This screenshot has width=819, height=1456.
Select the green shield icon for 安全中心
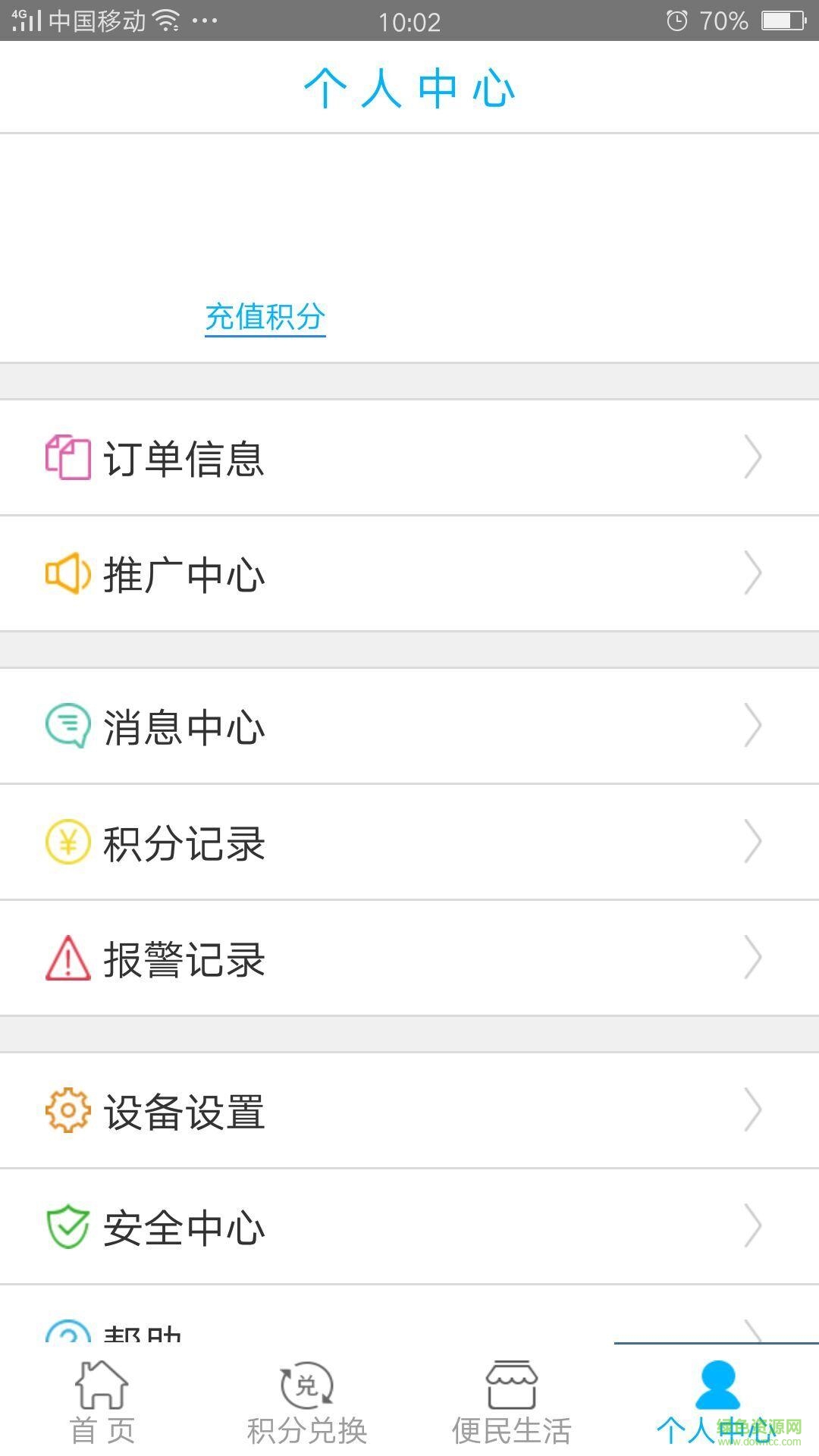pyautogui.click(x=68, y=1225)
